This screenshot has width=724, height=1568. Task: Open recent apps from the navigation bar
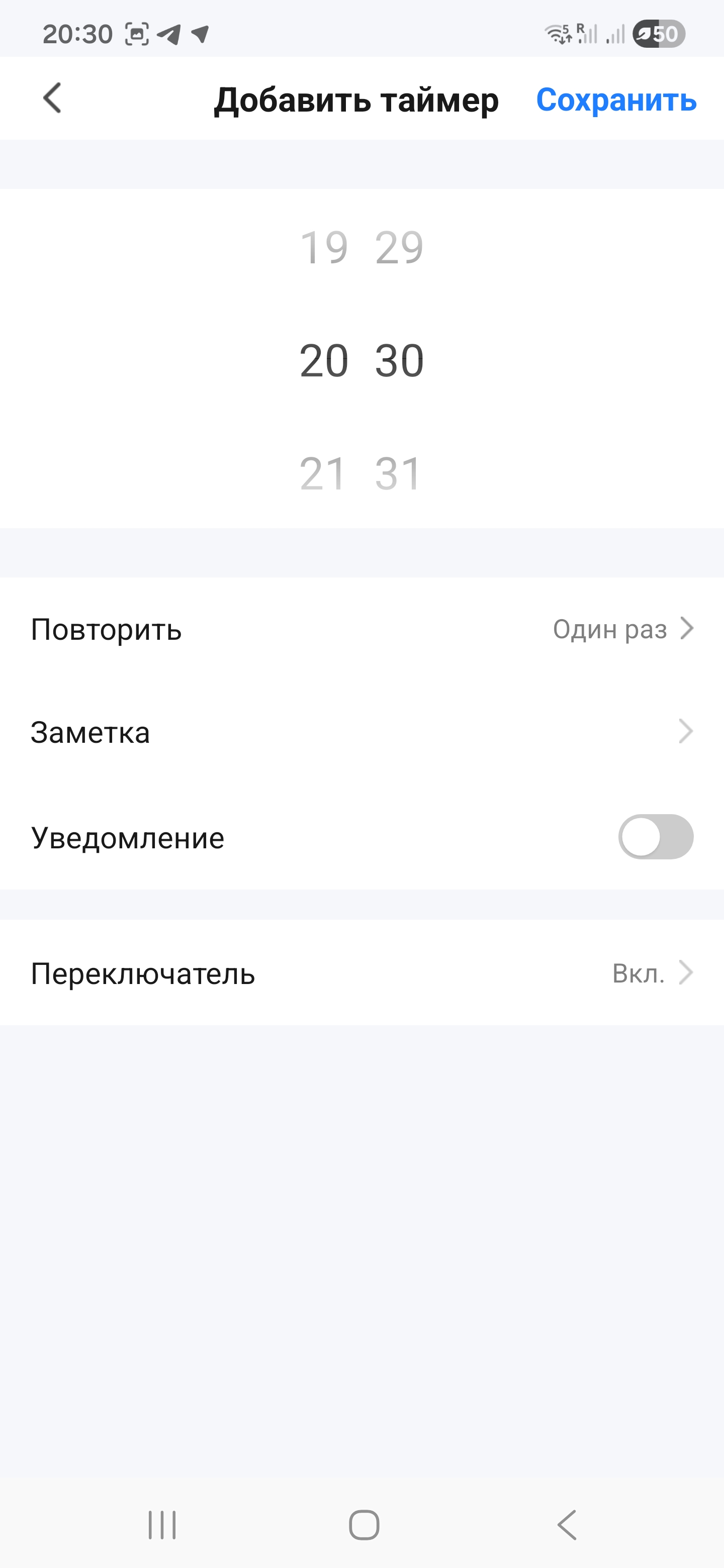pyautogui.click(x=162, y=1524)
